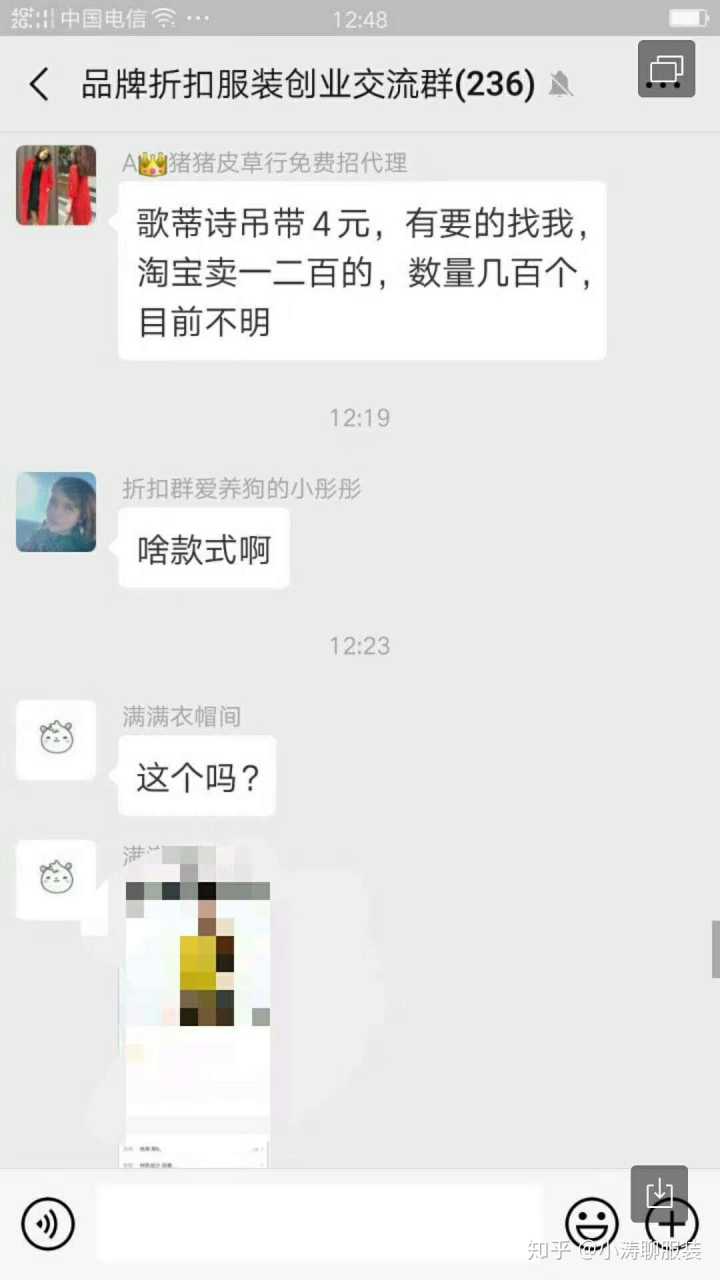Go back from the group chat
The height and width of the screenshot is (1280, 720).
tap(38, 85)
